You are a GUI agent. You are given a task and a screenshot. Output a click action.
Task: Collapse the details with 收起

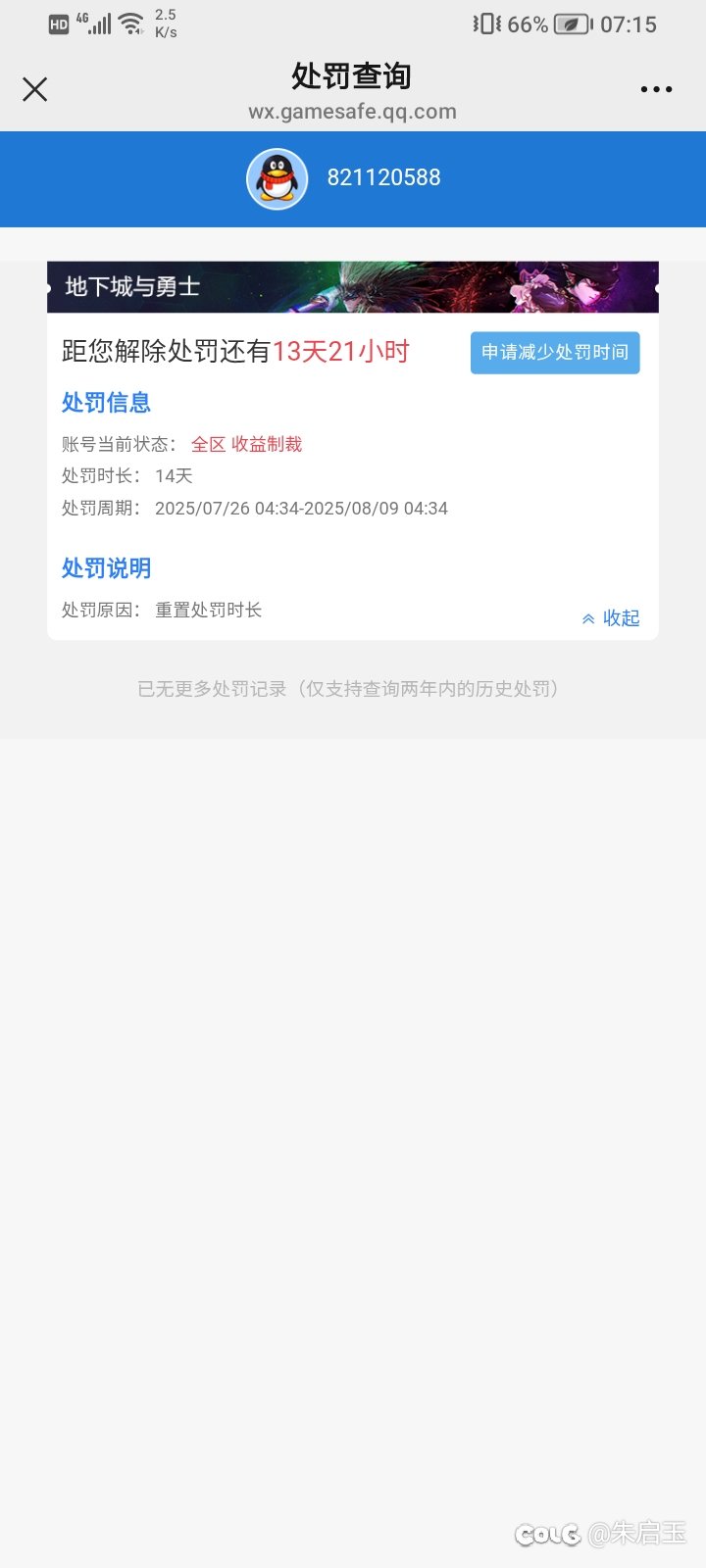[611, 617]
